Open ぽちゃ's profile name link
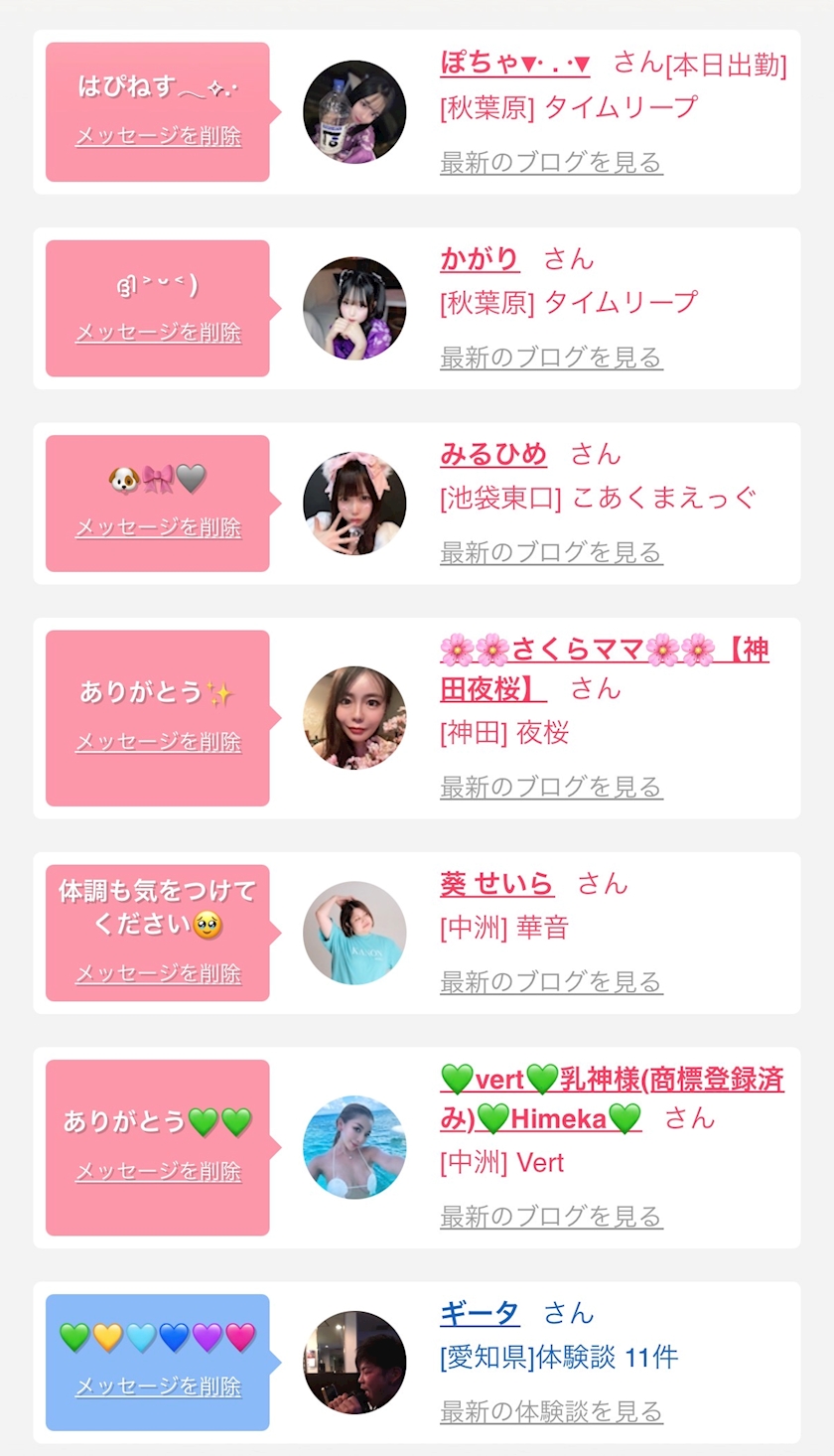This screenshot has width=834, height=1456. pos(515,64)
